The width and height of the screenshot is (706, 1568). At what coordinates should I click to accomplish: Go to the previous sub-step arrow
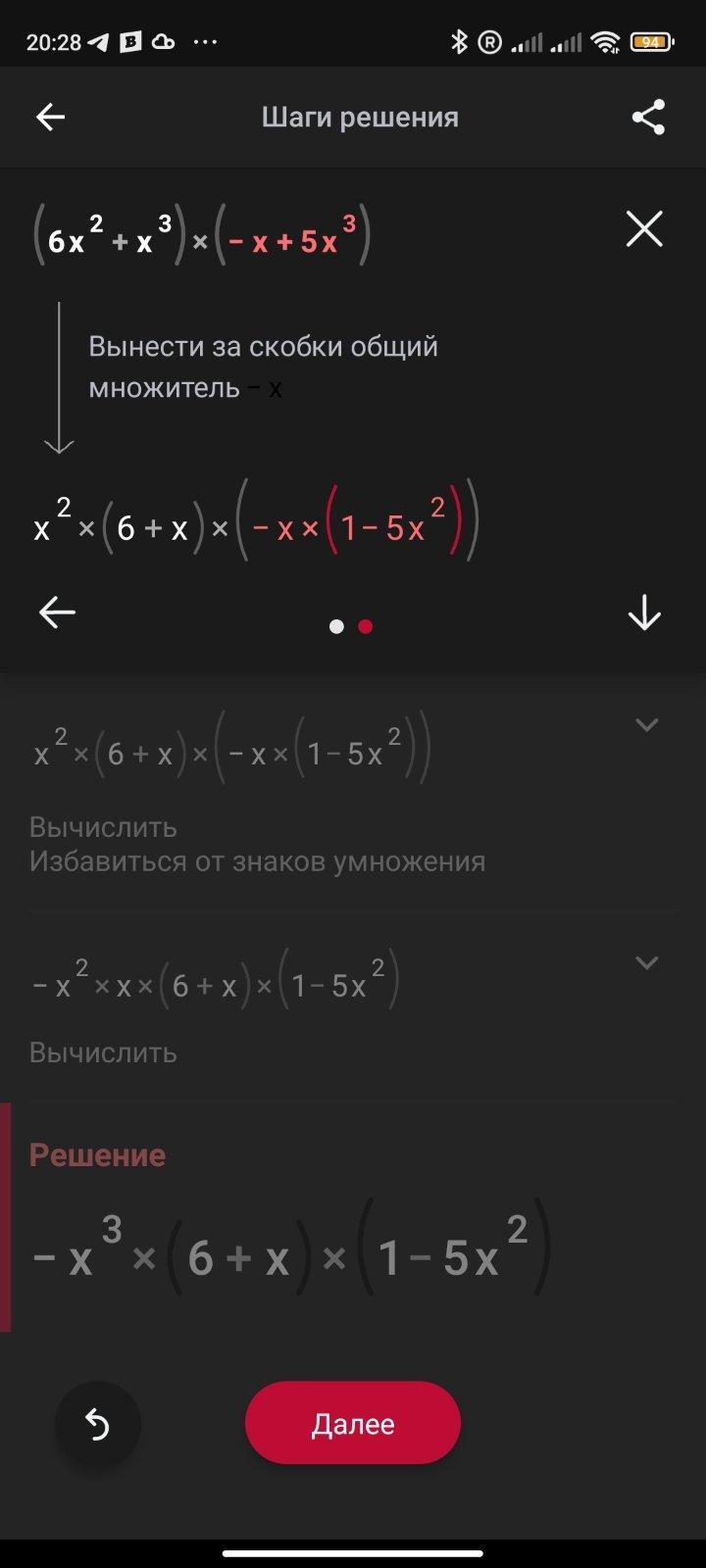coord(57,613)
